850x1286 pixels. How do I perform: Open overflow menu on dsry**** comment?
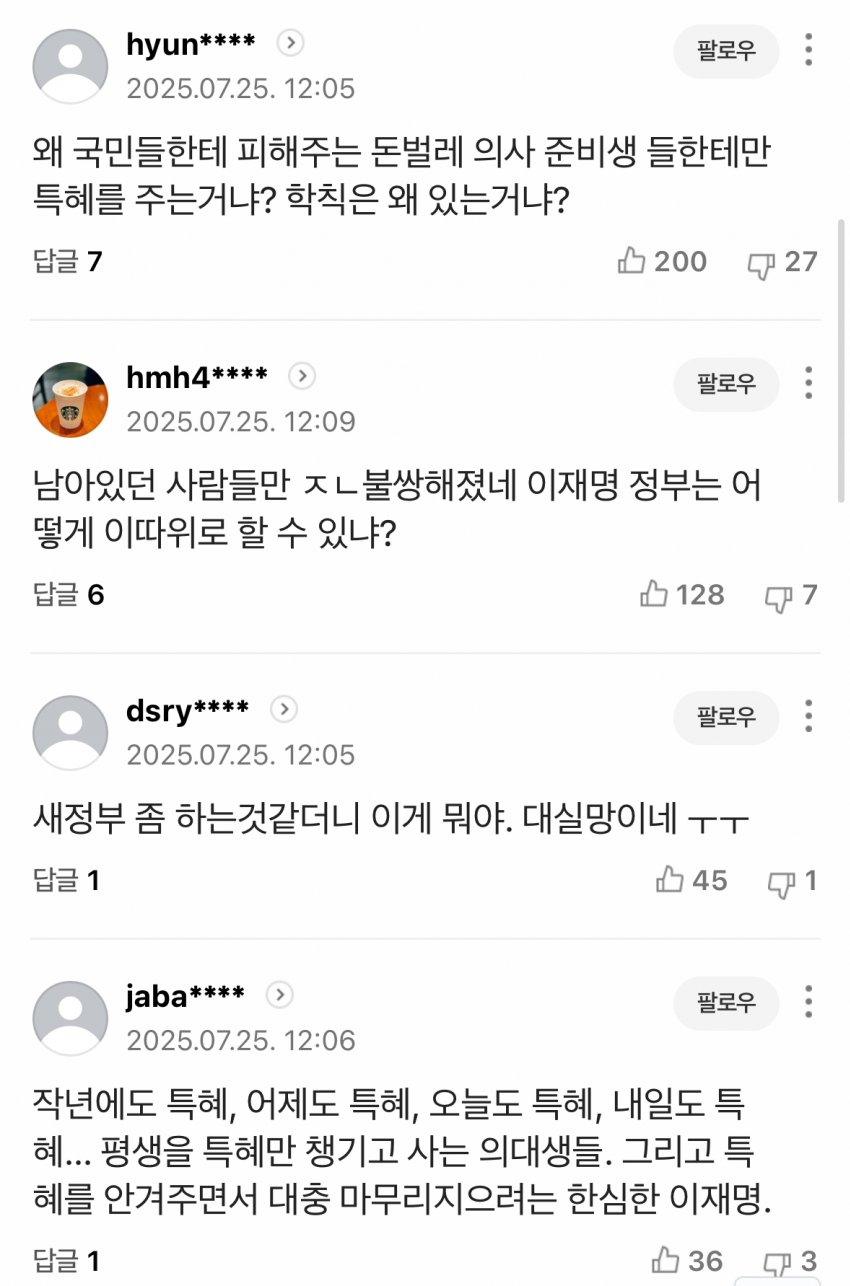coord(808,716)
